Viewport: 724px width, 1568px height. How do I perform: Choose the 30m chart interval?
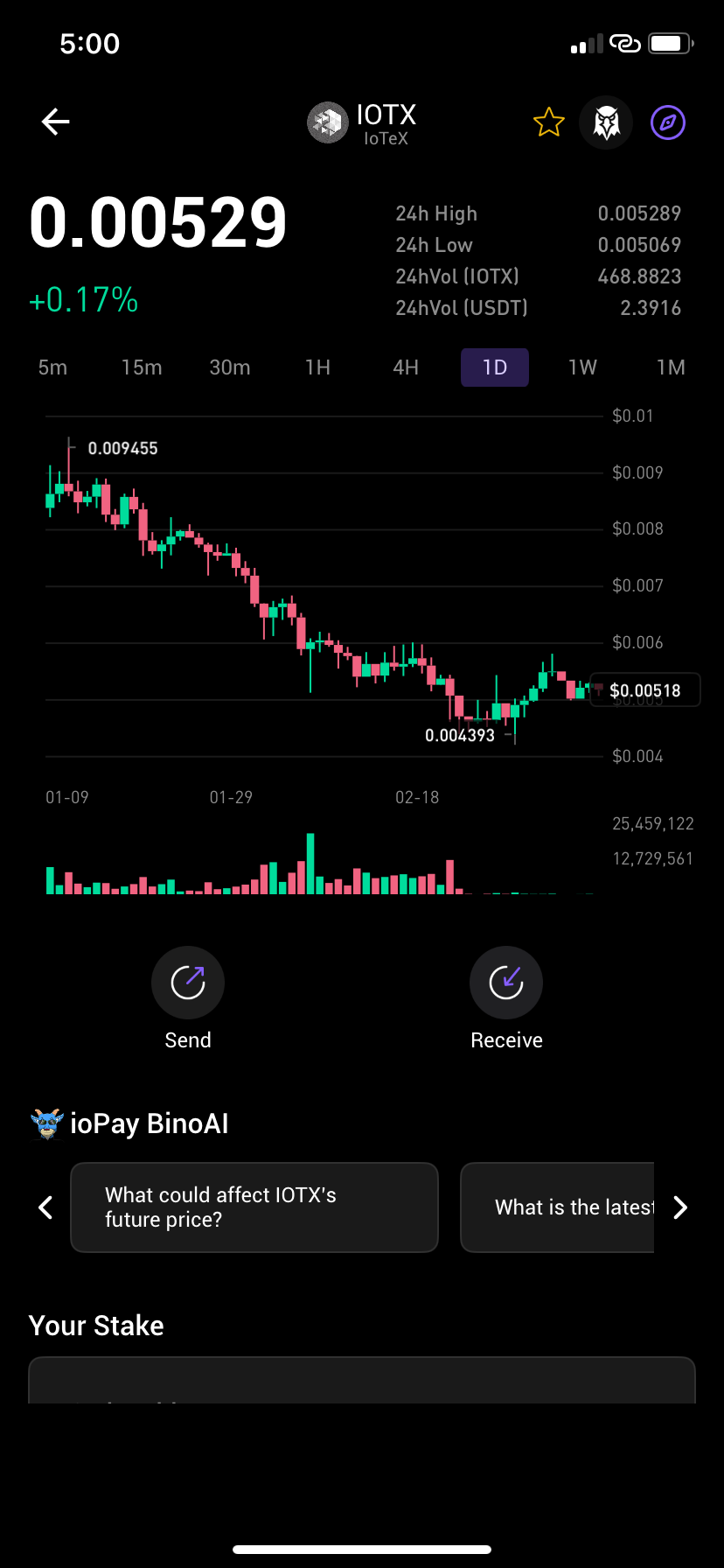point(230,367)
